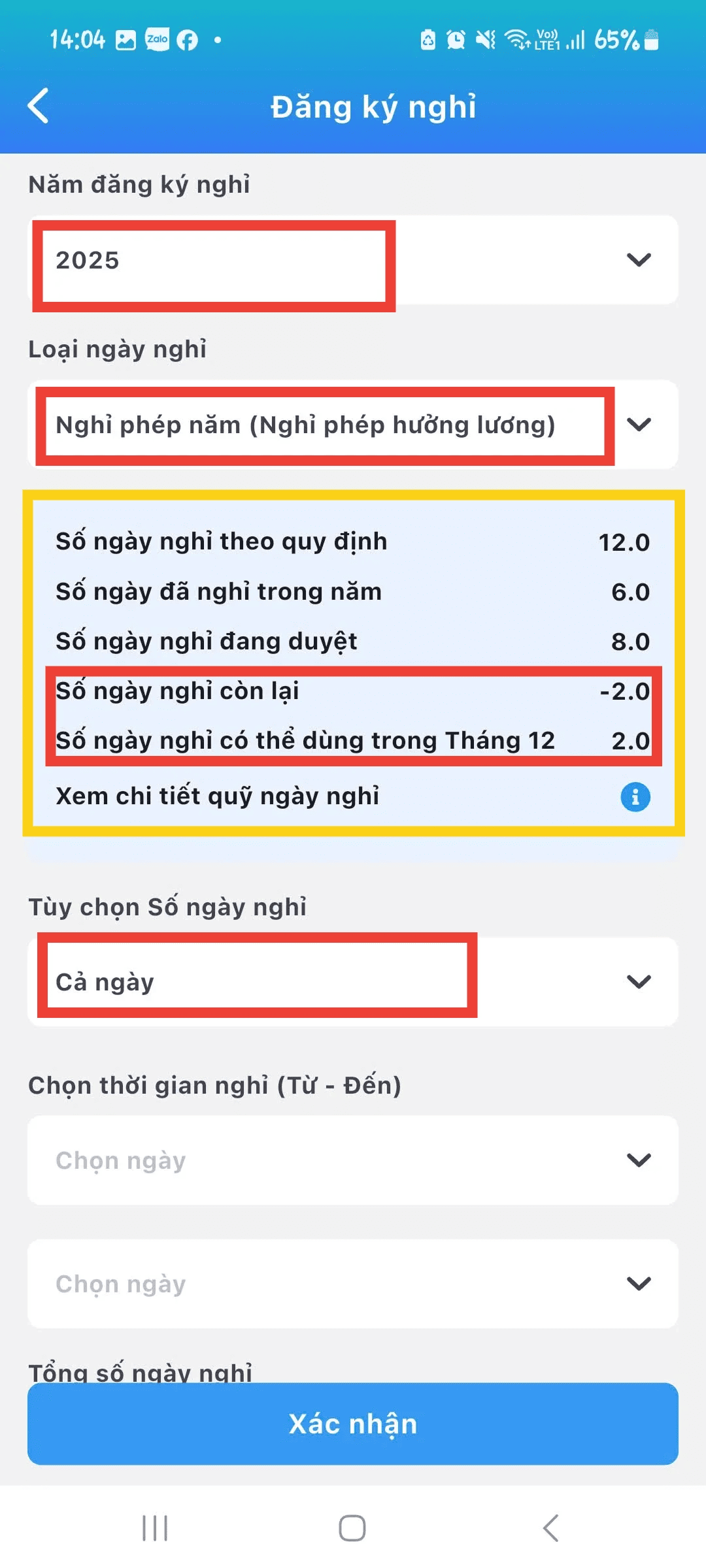Go back from Đăng ký nghỉ screen

39,106
